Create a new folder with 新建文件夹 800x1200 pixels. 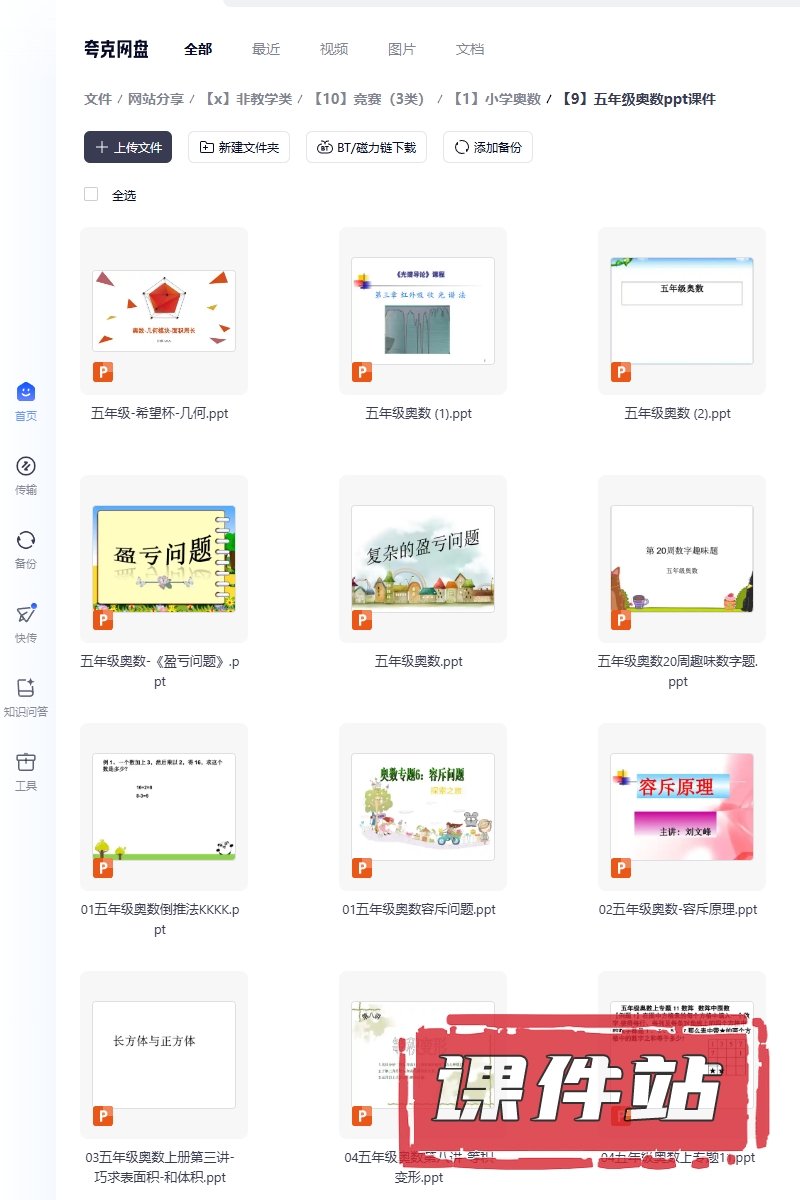[239, 147]
